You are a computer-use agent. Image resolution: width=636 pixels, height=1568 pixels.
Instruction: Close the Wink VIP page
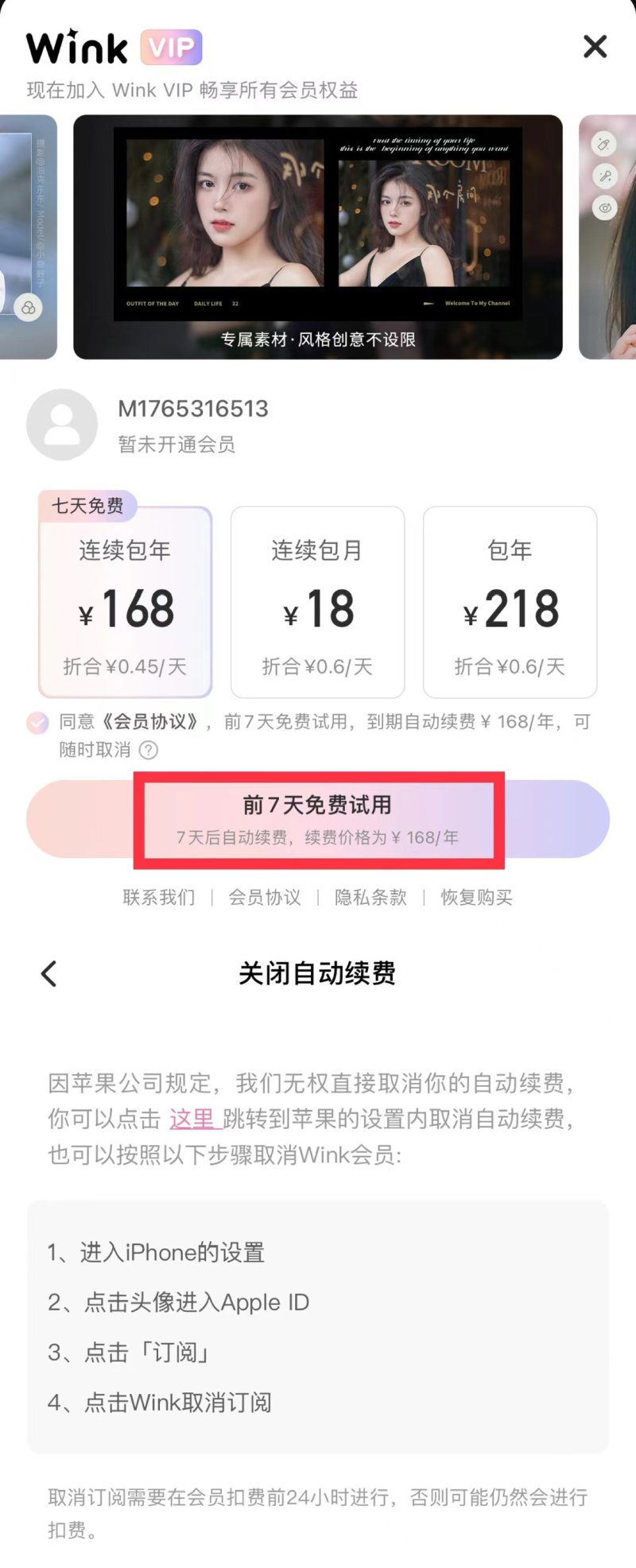point(595,47)
